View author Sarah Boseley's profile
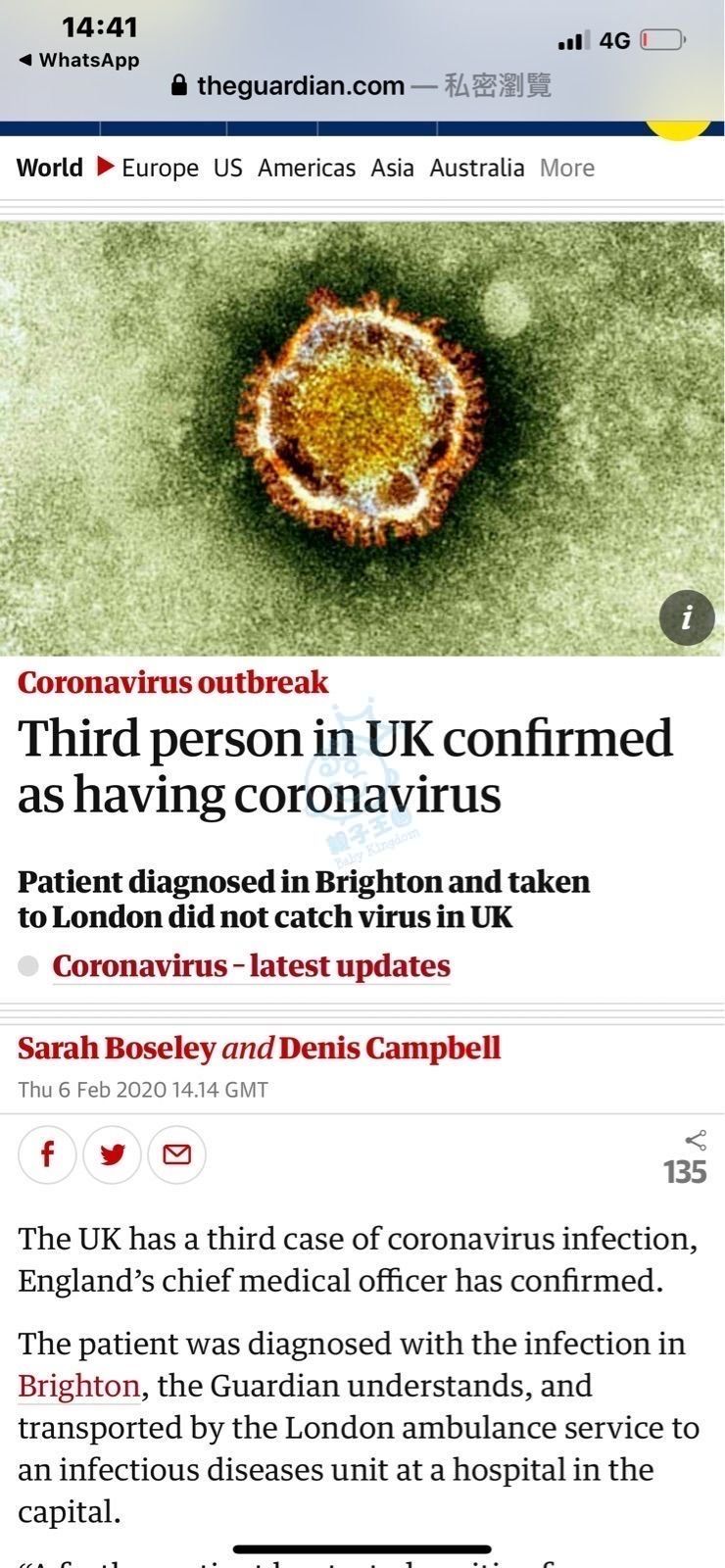Image resolution: width=725 pixels, height=1568 pixels. coord(116,1048)
